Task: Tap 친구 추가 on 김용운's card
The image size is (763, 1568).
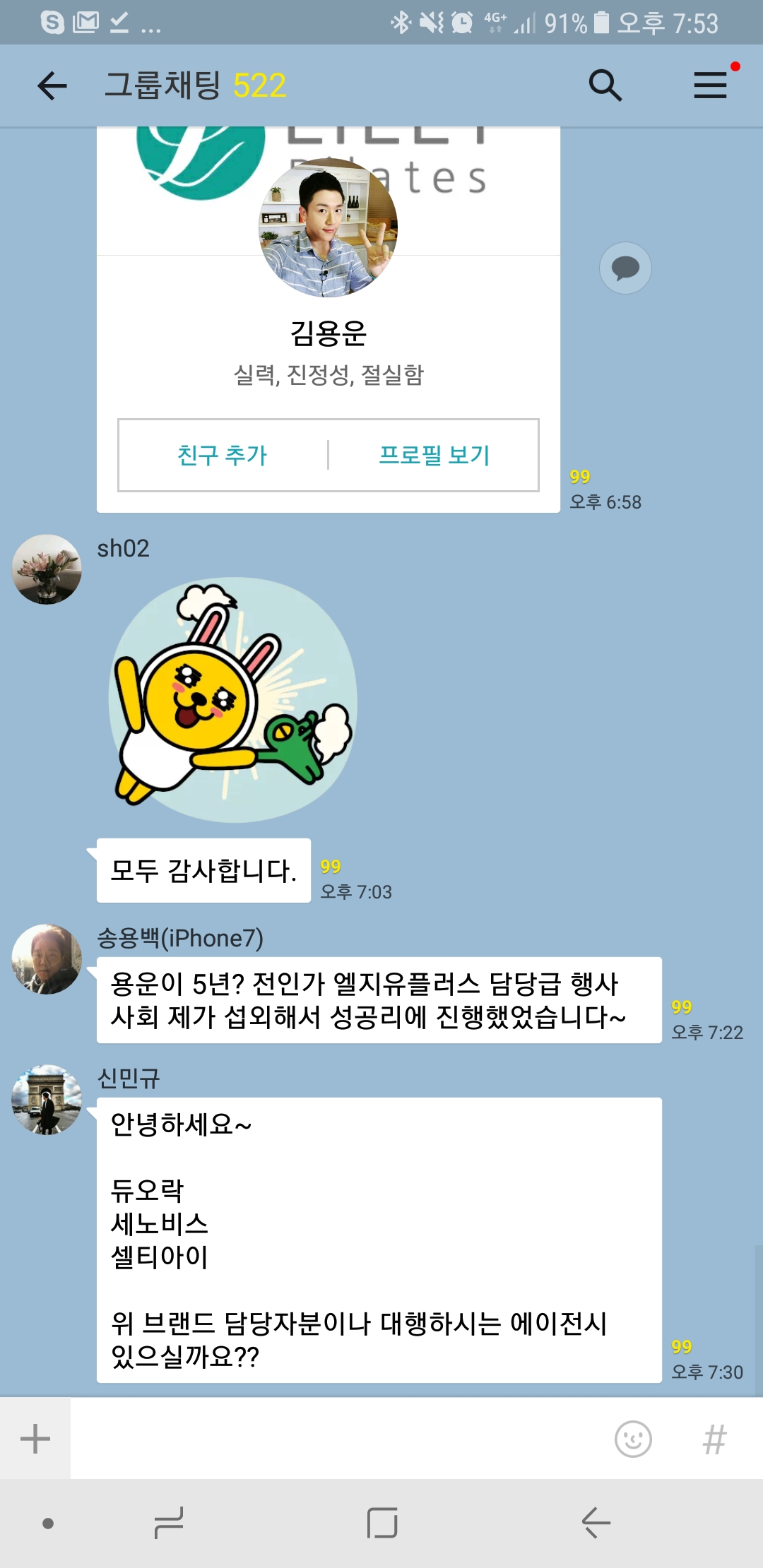Action: click(x=223, y=456)
